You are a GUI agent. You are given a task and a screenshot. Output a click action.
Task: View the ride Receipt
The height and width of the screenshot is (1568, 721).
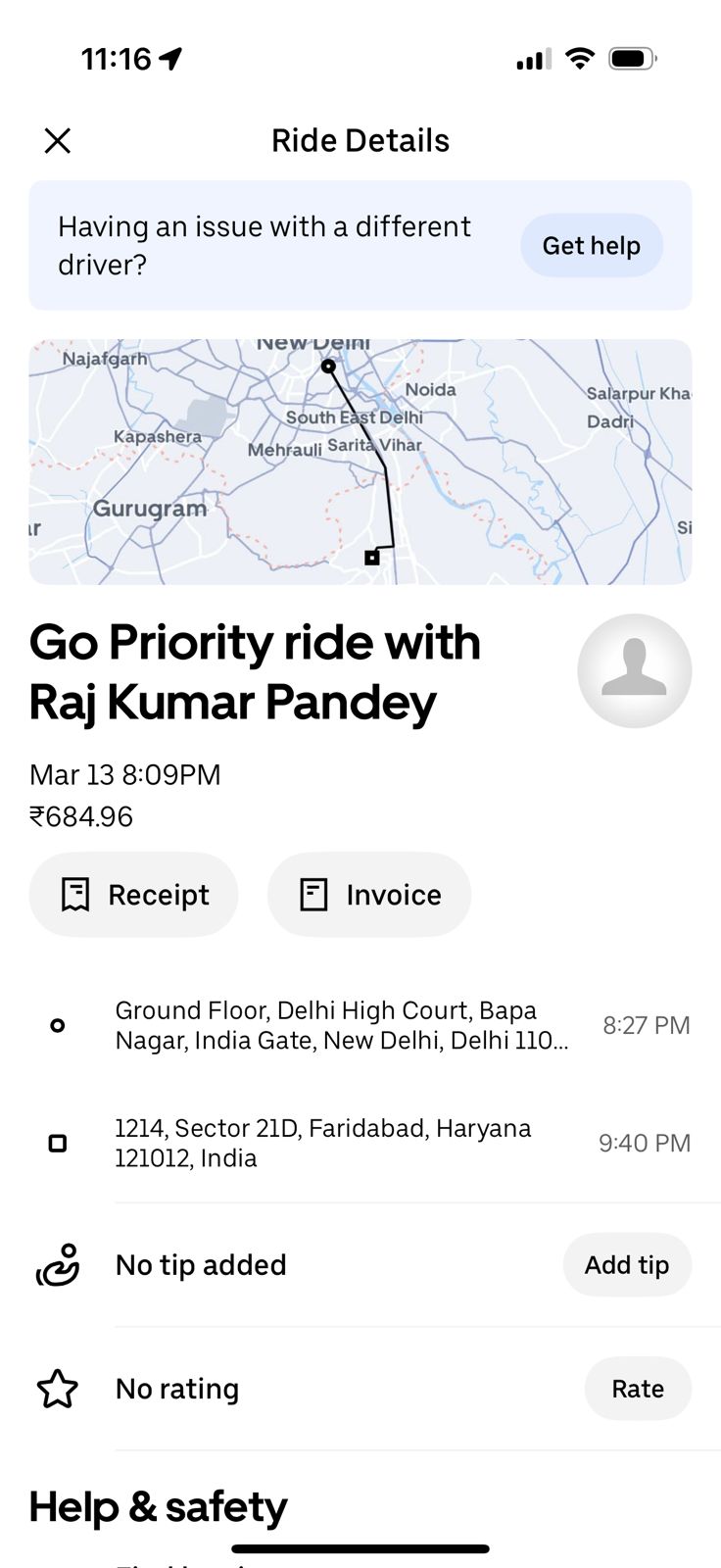point(134,894)
